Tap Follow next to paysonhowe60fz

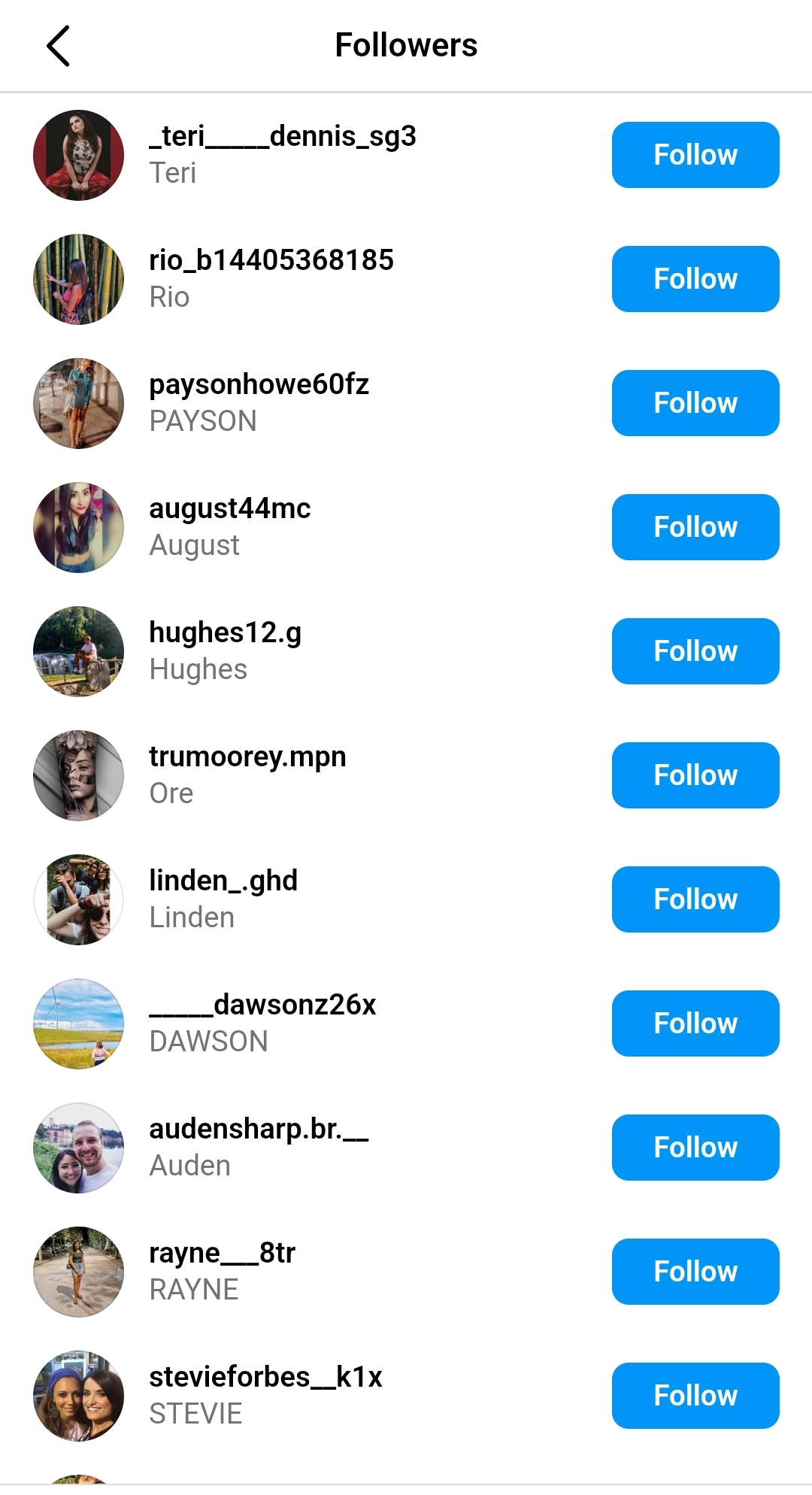point(695,403)
